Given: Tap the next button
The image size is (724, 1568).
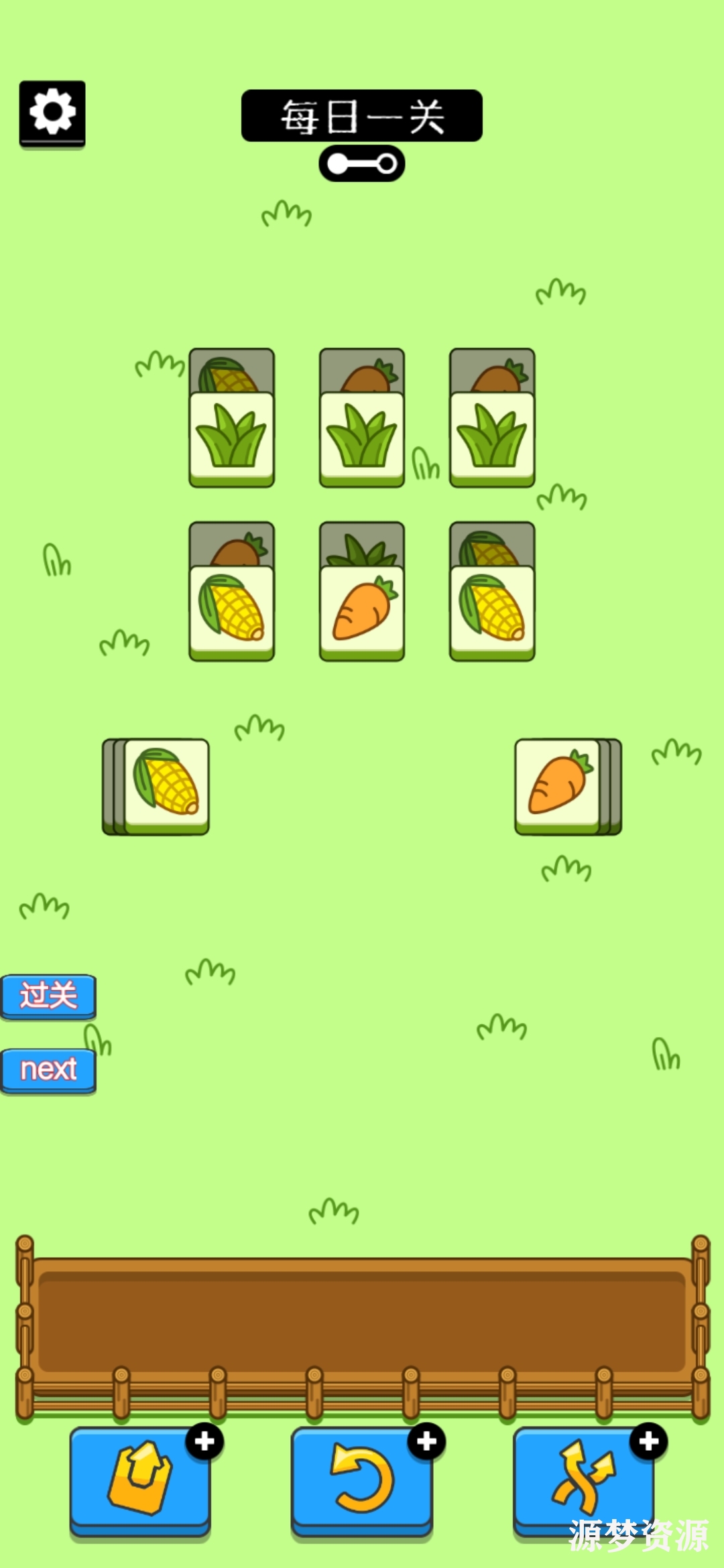Looking at the screenshot, I should pos(48,1069).
